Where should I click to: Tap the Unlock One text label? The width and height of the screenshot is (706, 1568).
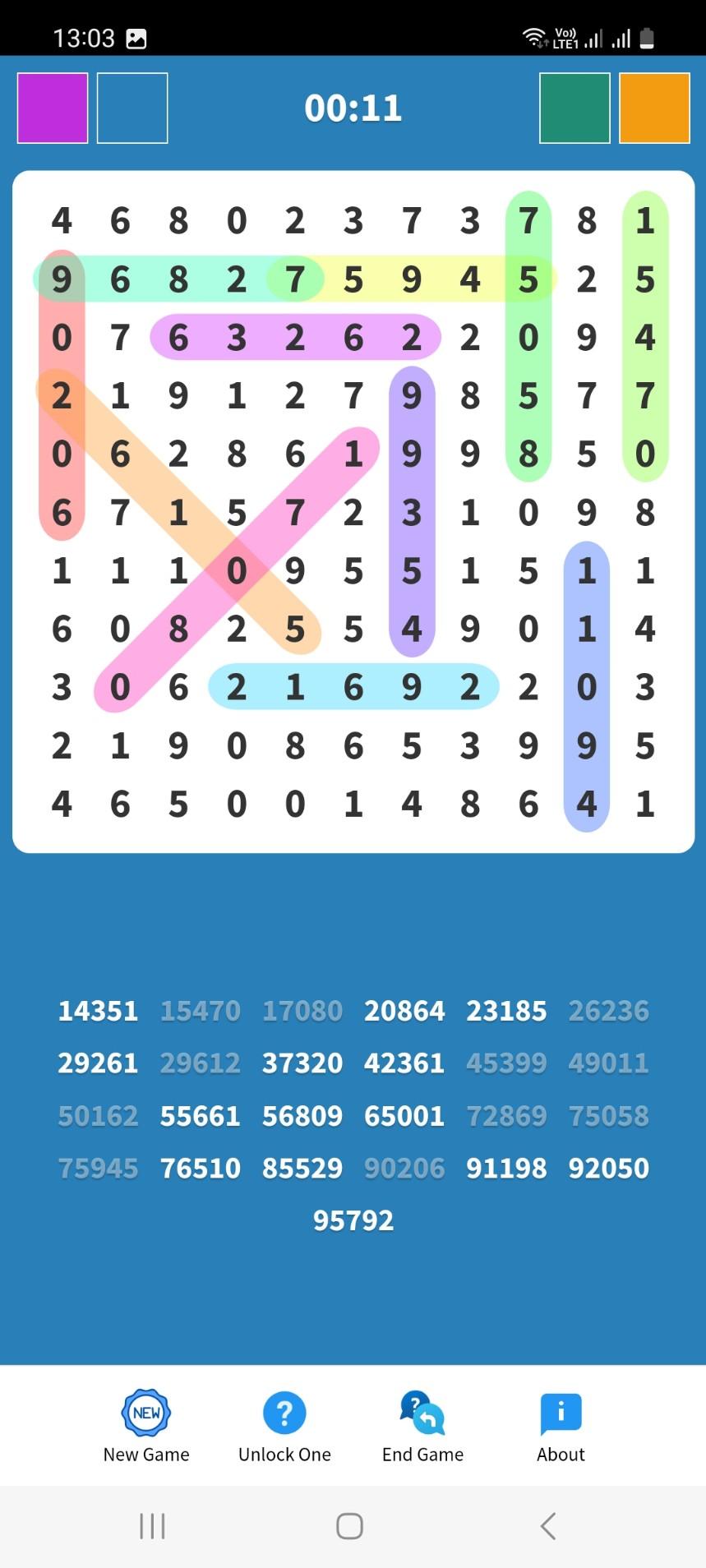pos(284,1455)
